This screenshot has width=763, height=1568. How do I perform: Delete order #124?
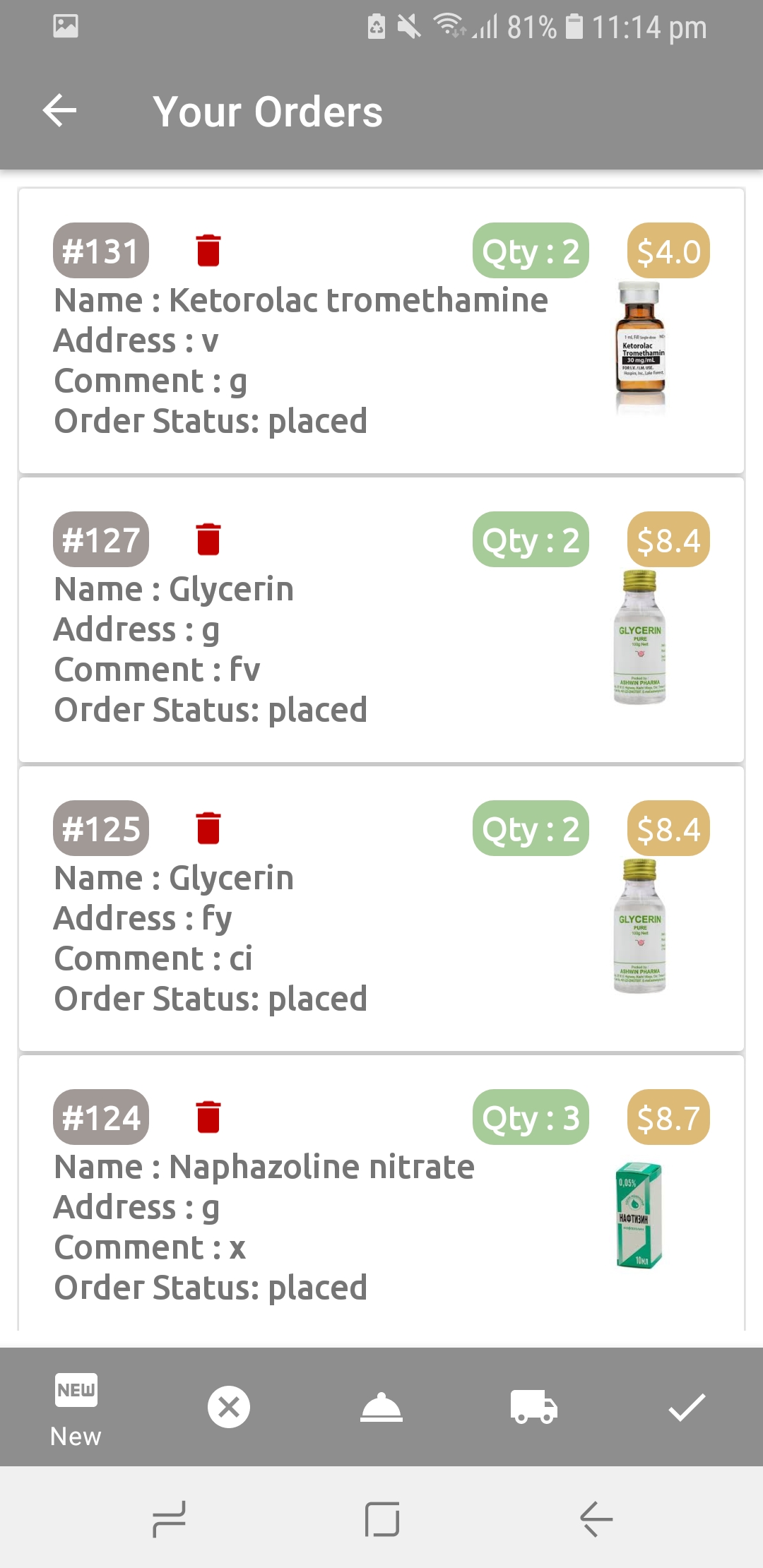[208, 1117]
